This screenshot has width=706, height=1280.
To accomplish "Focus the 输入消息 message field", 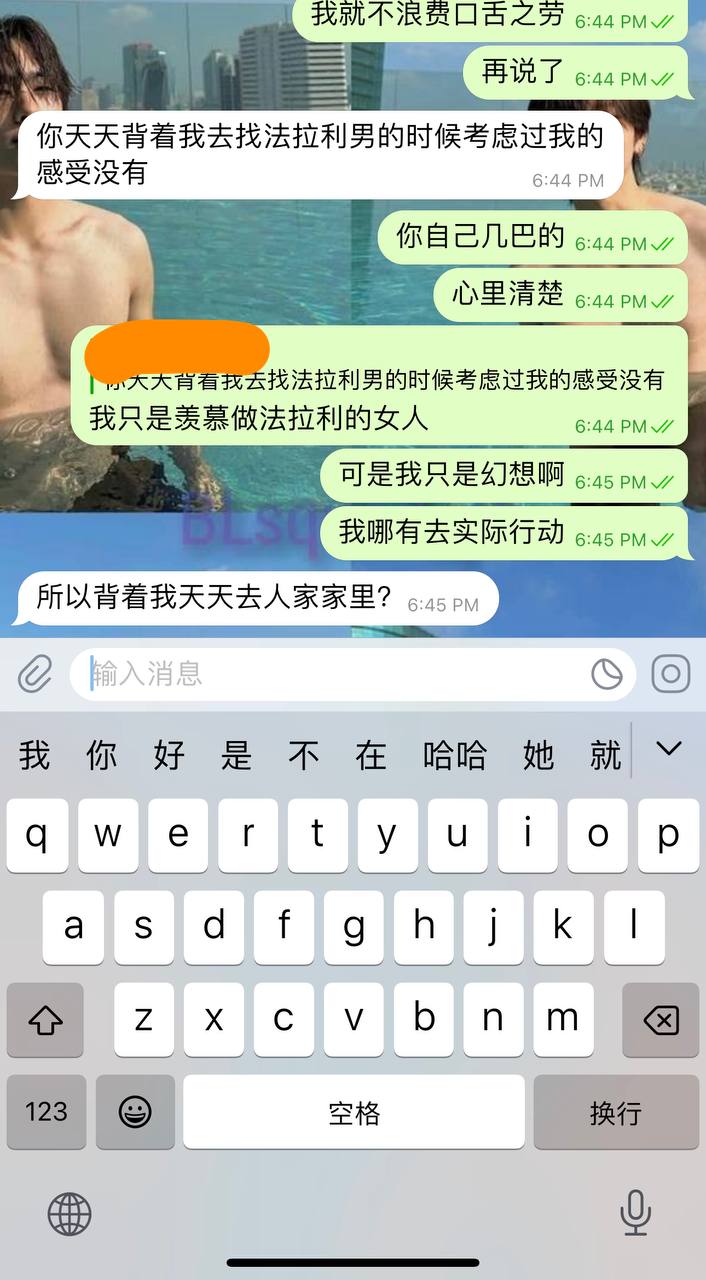I will pyautogui.click(x=330, y=674).
